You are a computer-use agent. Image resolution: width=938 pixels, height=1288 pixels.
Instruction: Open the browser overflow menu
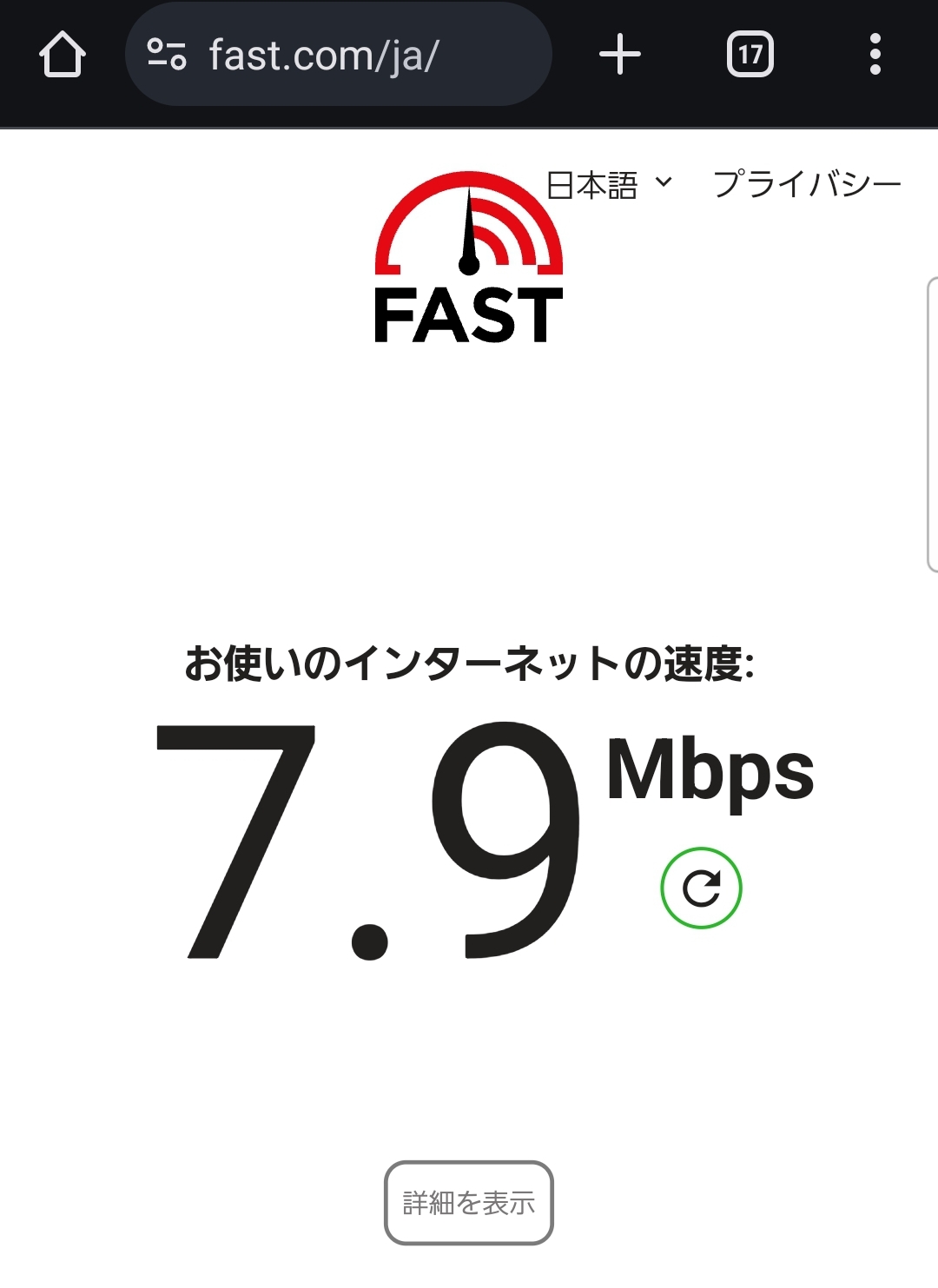(875, 55)
